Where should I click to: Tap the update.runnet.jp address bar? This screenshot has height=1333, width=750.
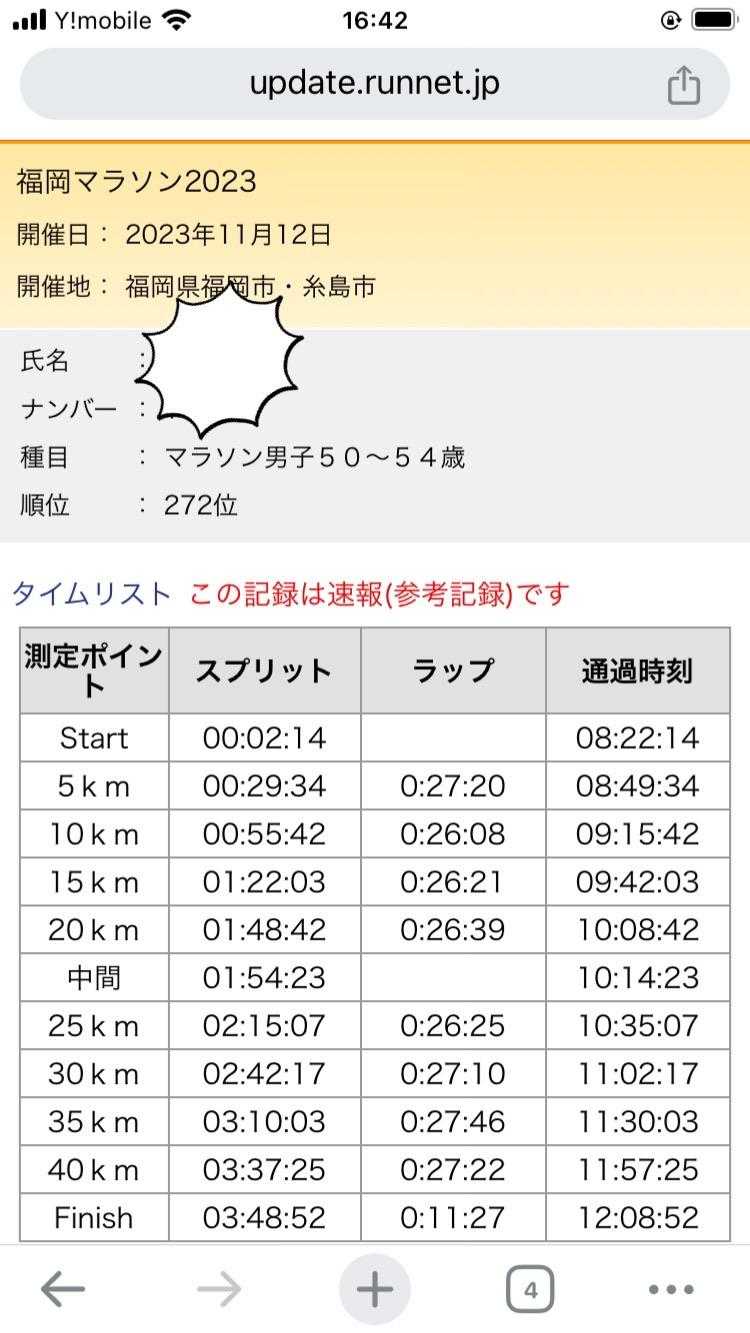click(x=374, y=84)
